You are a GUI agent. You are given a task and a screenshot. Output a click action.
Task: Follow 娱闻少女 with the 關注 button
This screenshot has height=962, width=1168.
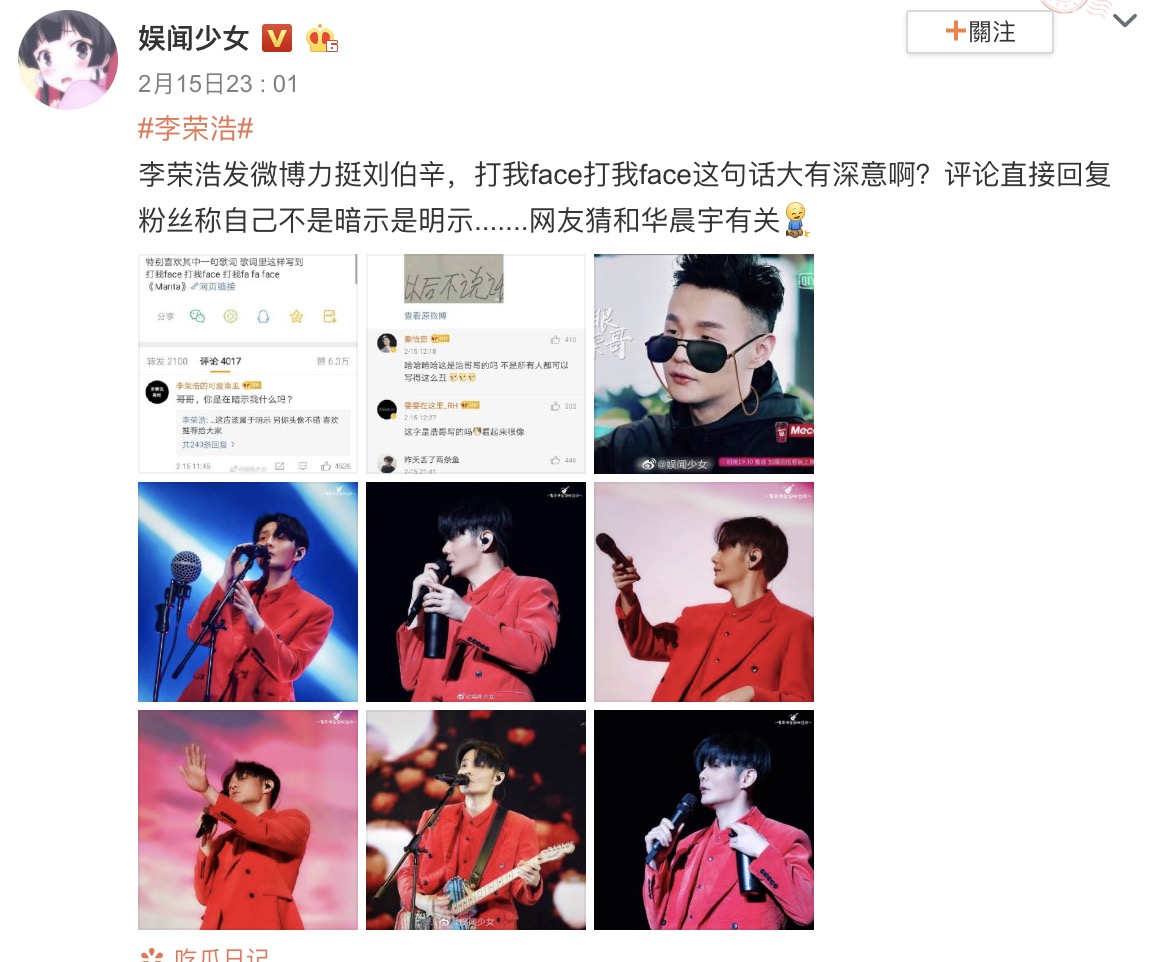[979, 33]
